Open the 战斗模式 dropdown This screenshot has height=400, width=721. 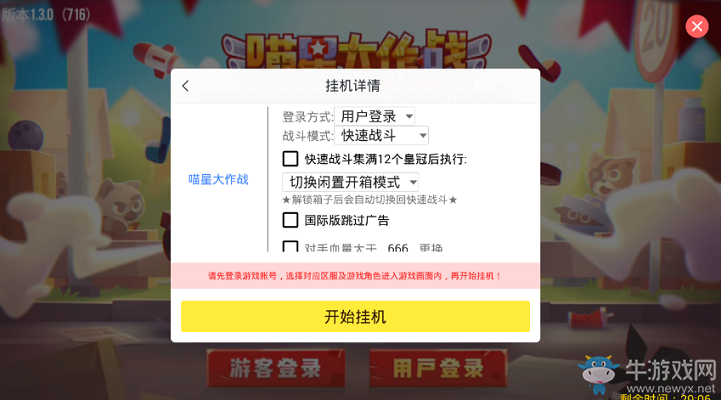click(x=383, y=135)
